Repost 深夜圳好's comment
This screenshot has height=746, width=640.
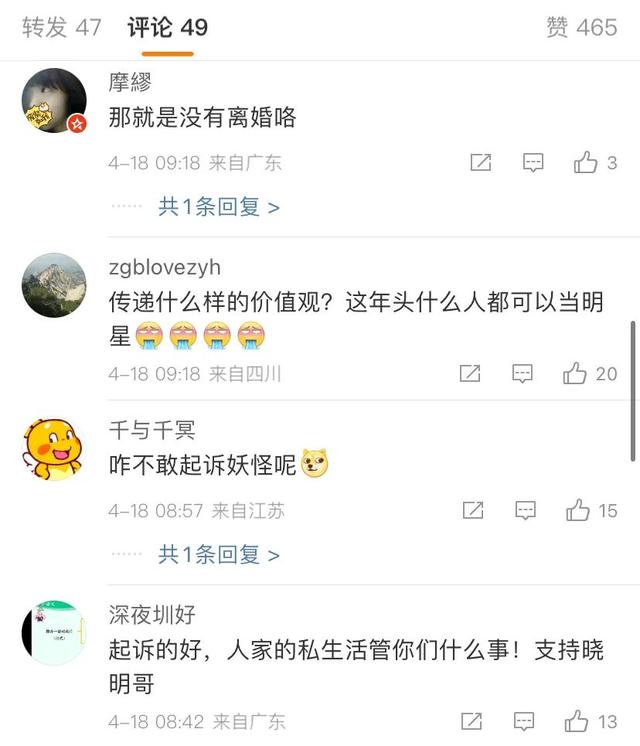[x=472, y=721]
